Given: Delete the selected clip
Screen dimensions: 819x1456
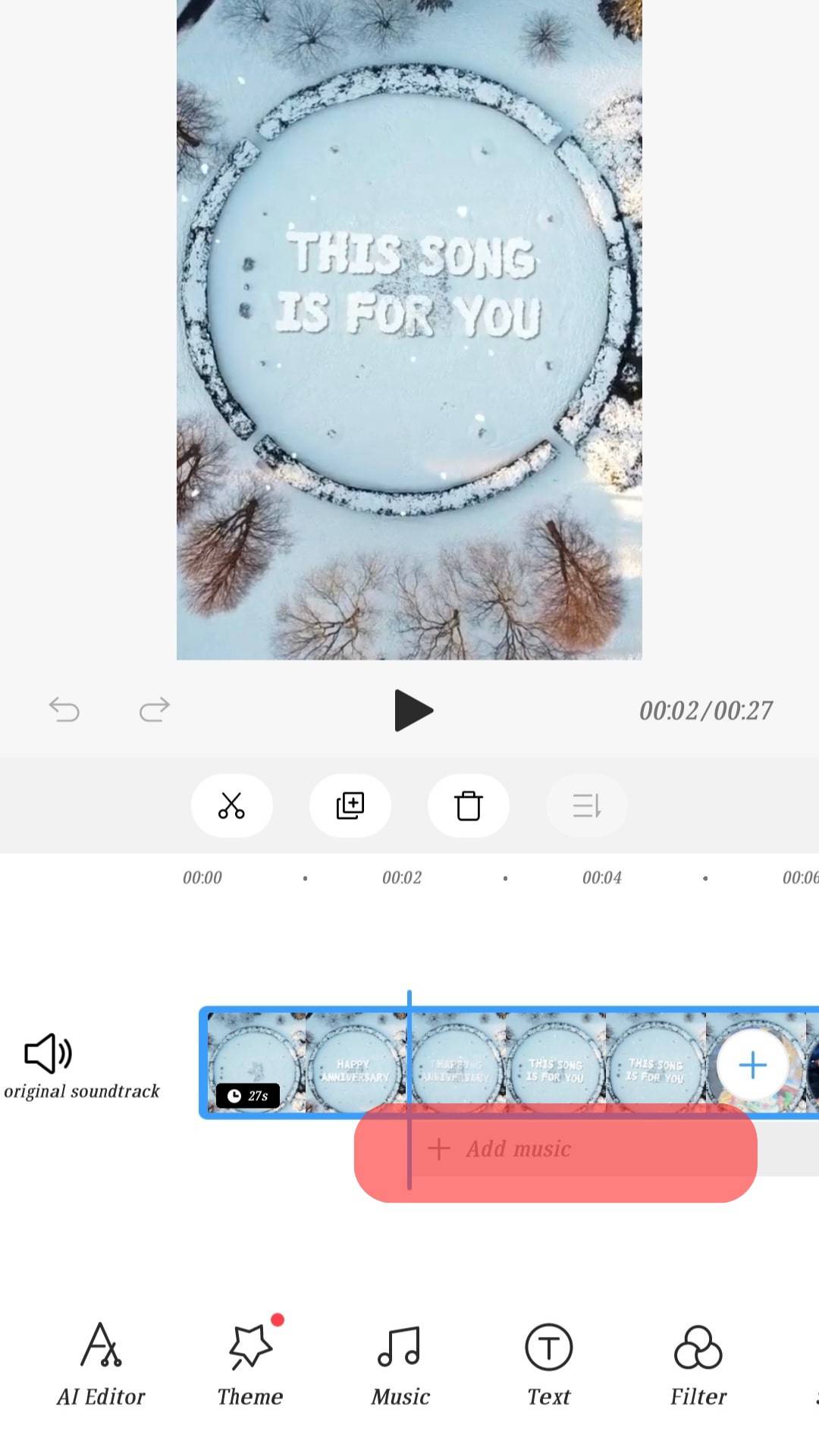Looking at the screenshot, I should pos(468,805).
